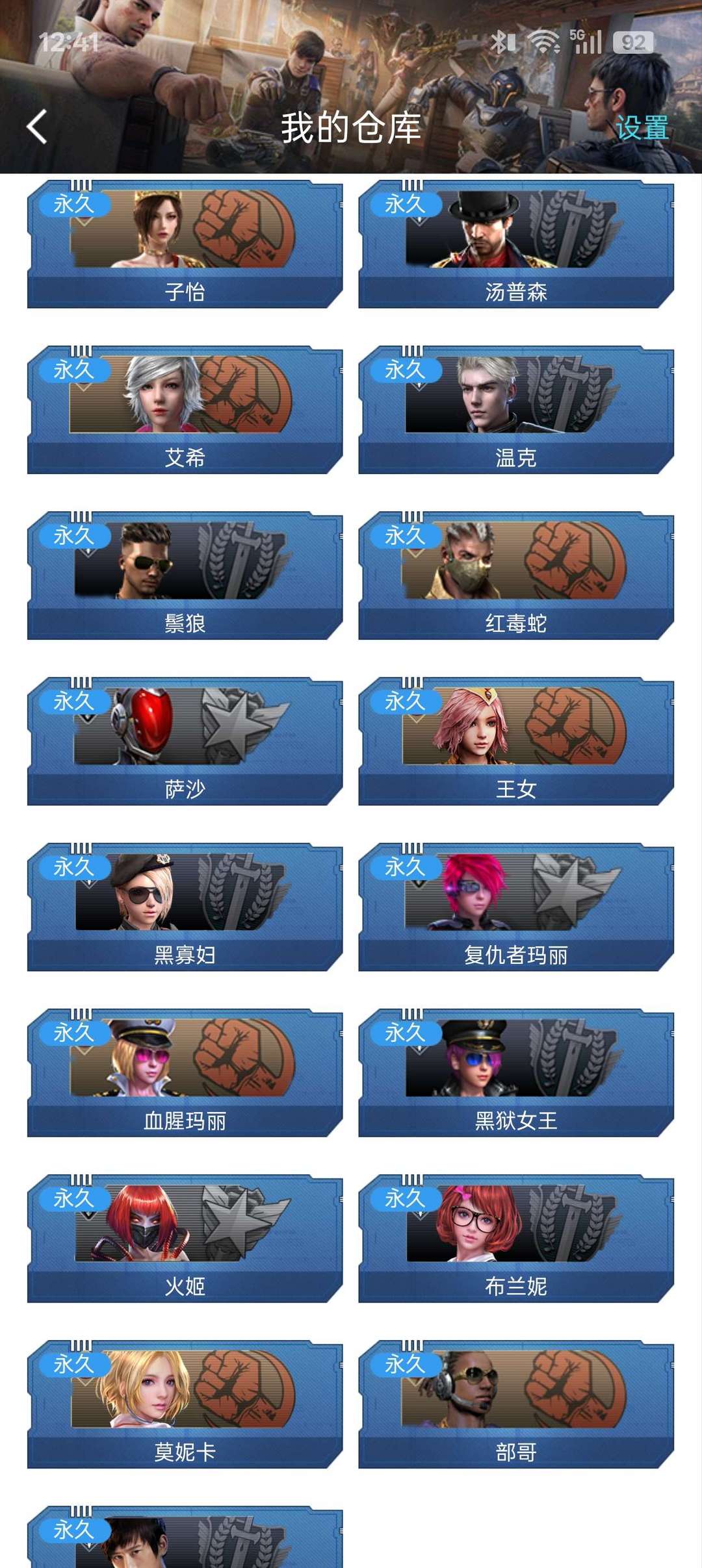The height and width of the screenshot is (1568, 702).
Task: View the 部哥 character card
Action: pos(515,1404)
